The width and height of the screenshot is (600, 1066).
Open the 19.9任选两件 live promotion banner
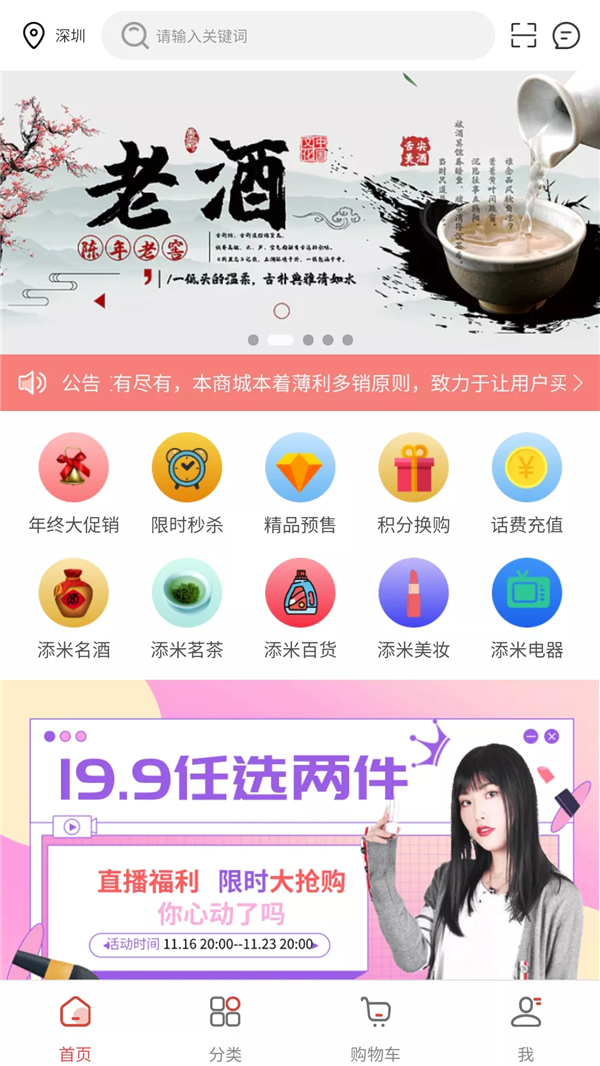[x=300, y=830]
